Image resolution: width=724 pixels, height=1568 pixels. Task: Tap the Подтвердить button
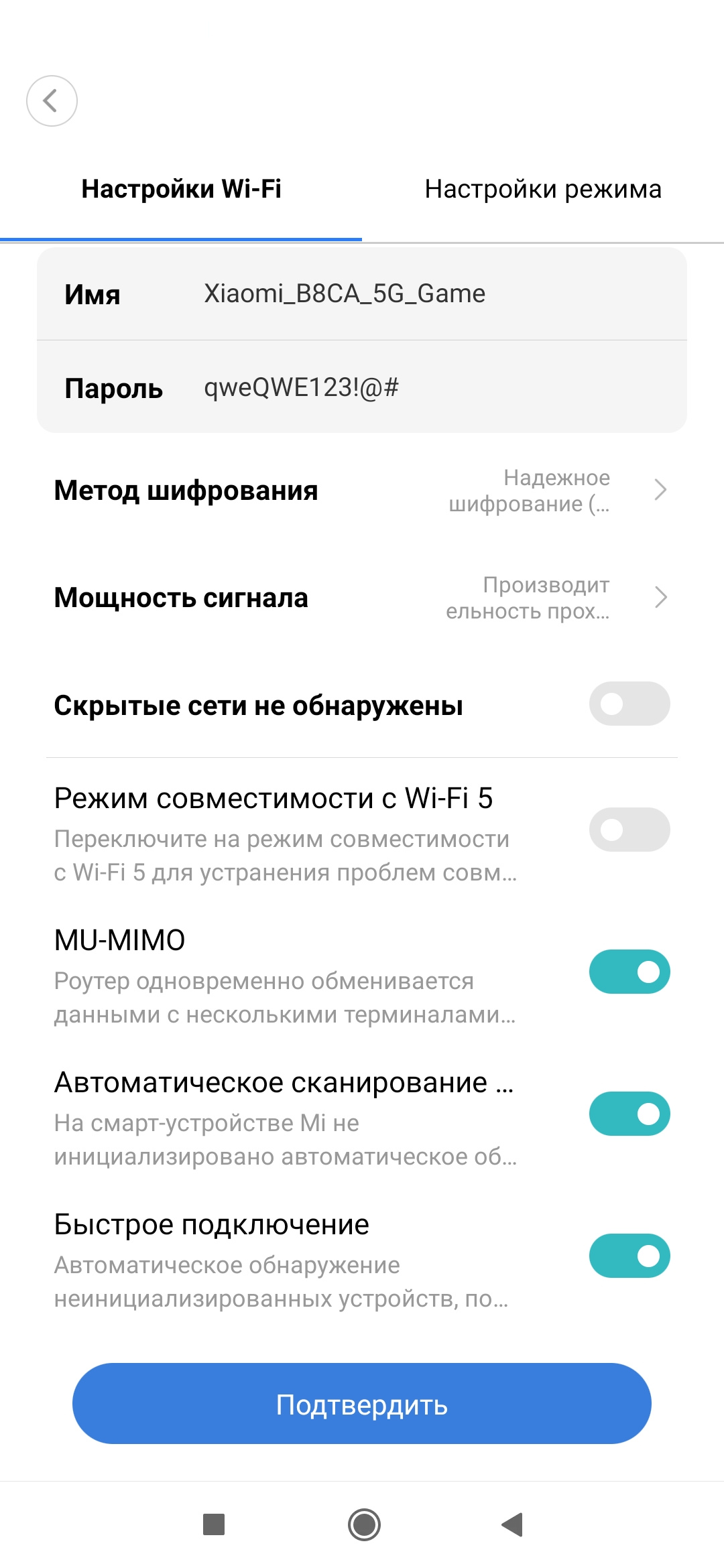[362, 1404]
